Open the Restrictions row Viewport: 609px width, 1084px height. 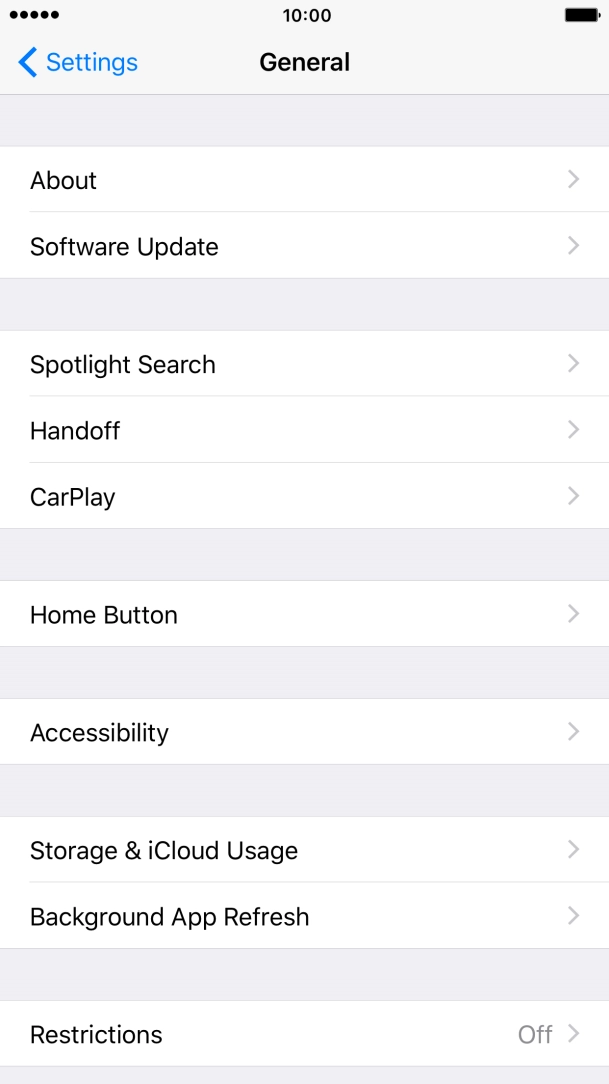tap(304, 1034)
